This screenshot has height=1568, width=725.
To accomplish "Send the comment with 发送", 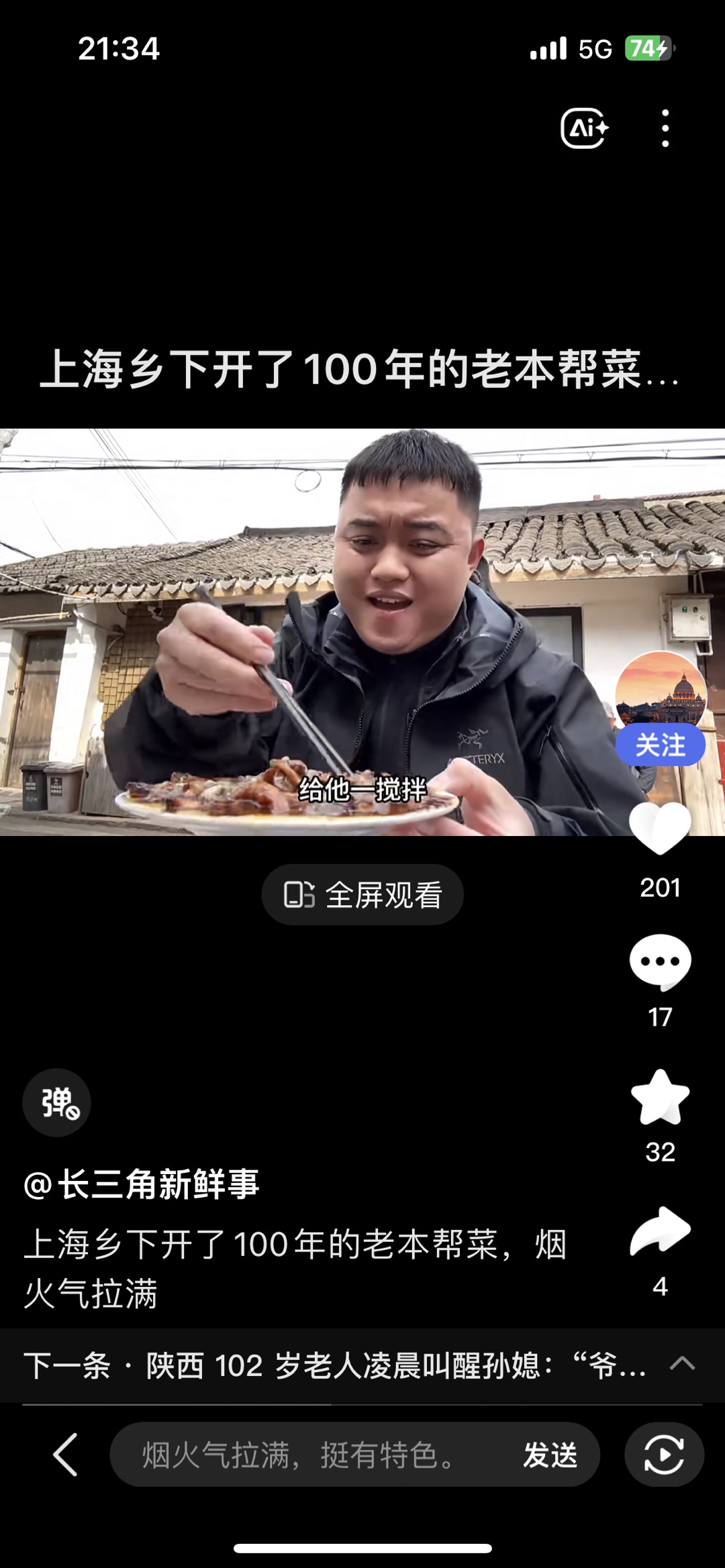I will (x=550, y=1455).
